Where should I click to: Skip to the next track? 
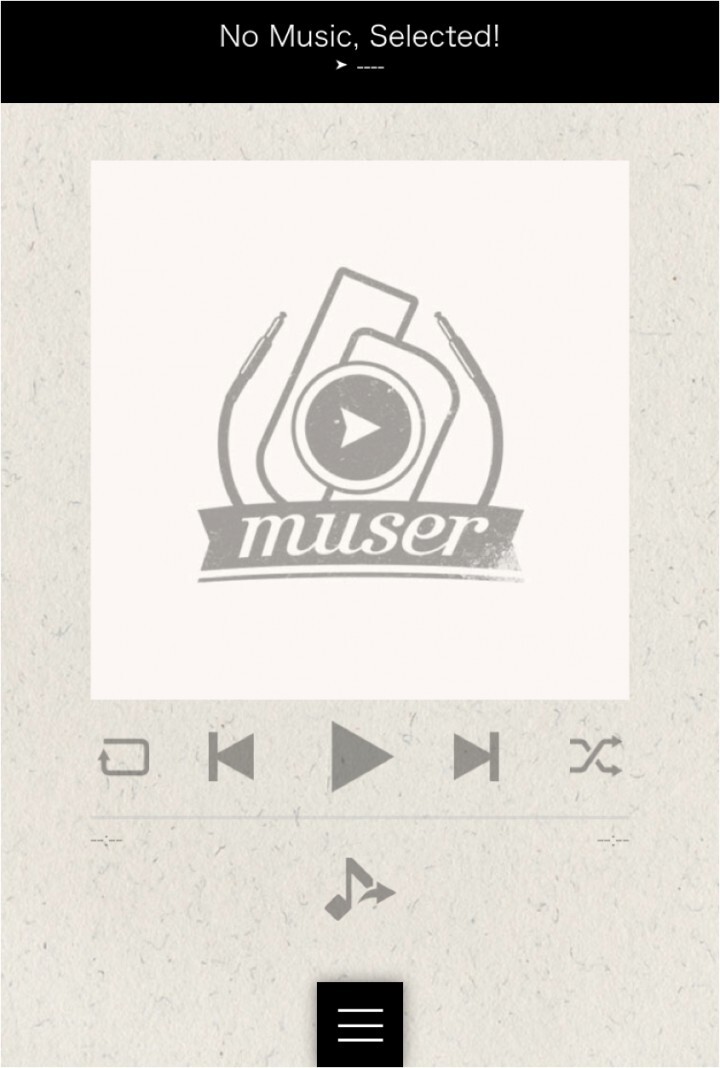tap(476, 757)
